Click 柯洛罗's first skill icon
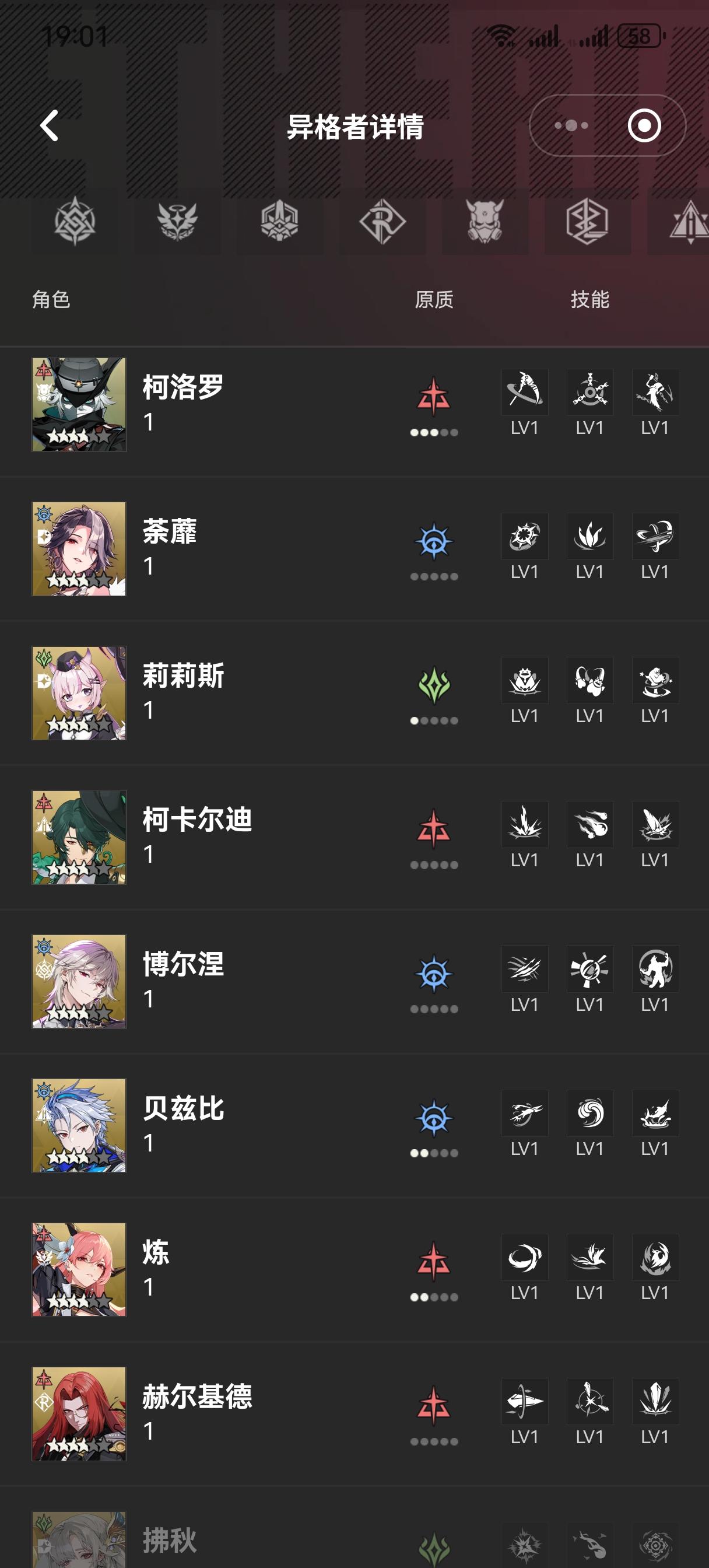Viewport: 709px width, 1568px height. [524, 393]
